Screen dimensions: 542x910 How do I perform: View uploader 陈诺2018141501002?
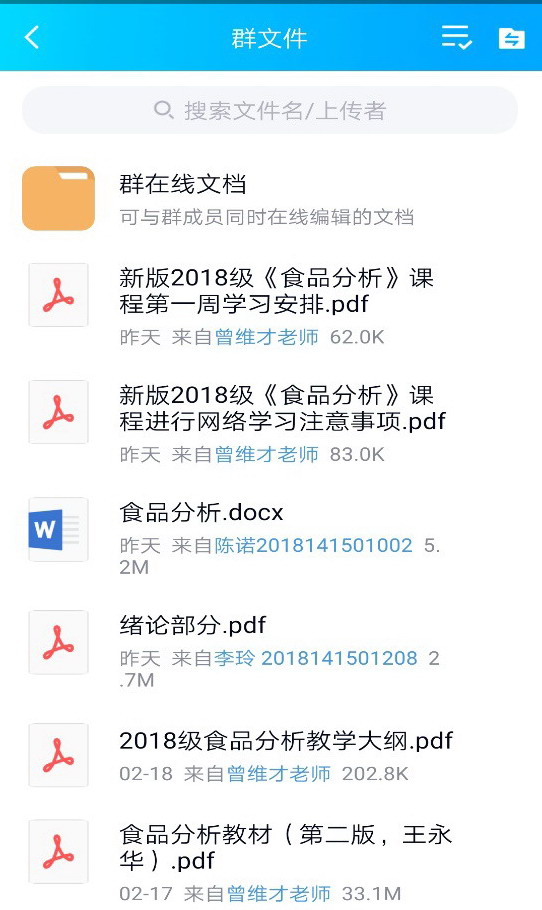pyautogui.click(x=313, y=545)
